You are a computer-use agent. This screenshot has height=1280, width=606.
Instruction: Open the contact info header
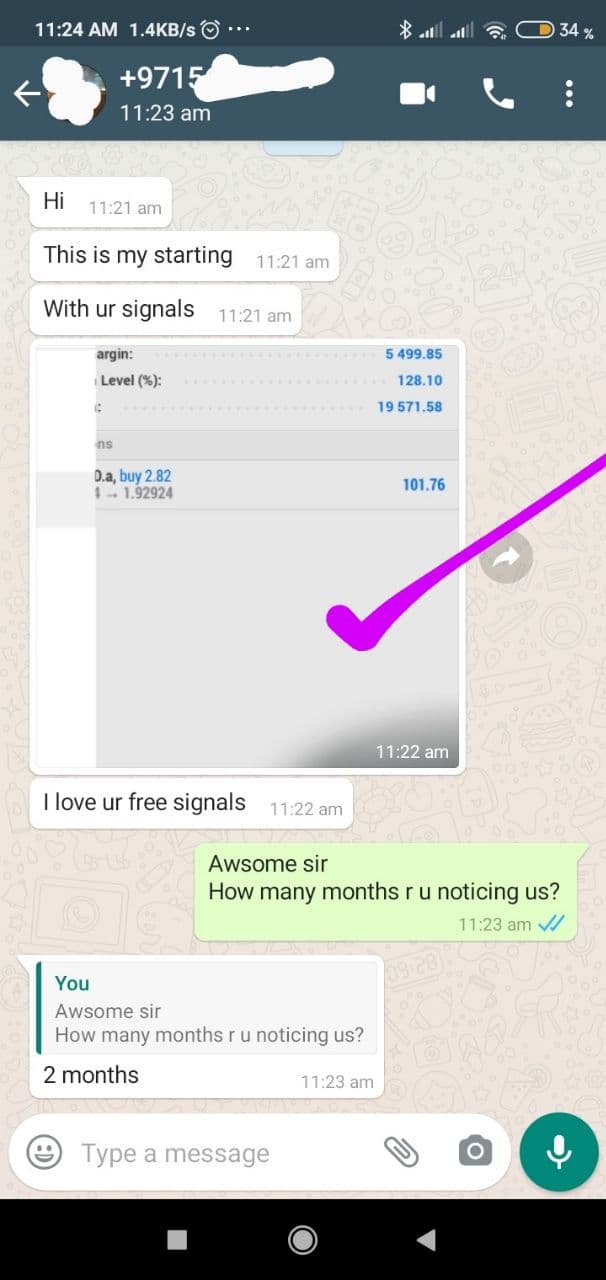[230, 92]
